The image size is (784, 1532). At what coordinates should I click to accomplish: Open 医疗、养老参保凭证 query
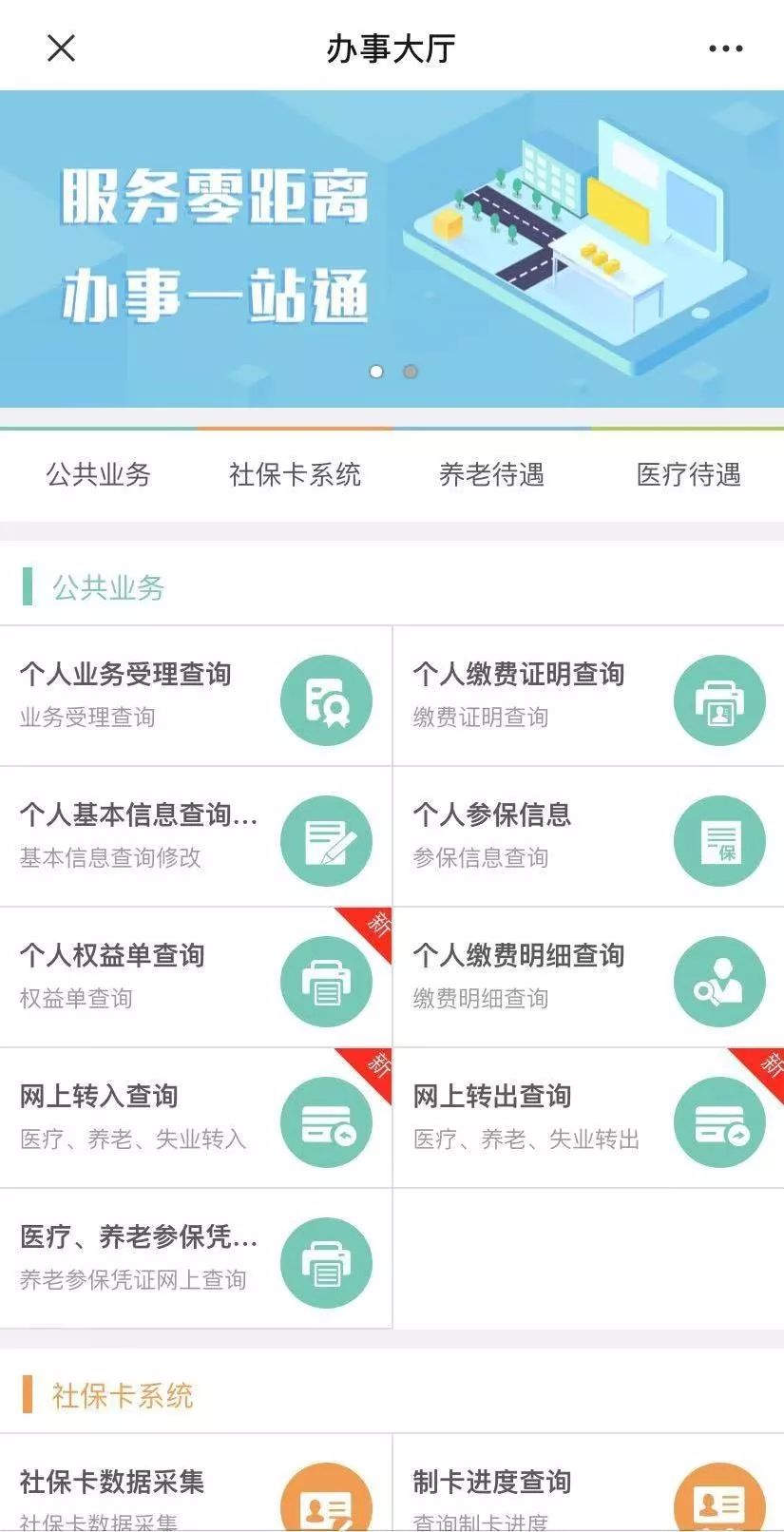tap(196, 1258)
